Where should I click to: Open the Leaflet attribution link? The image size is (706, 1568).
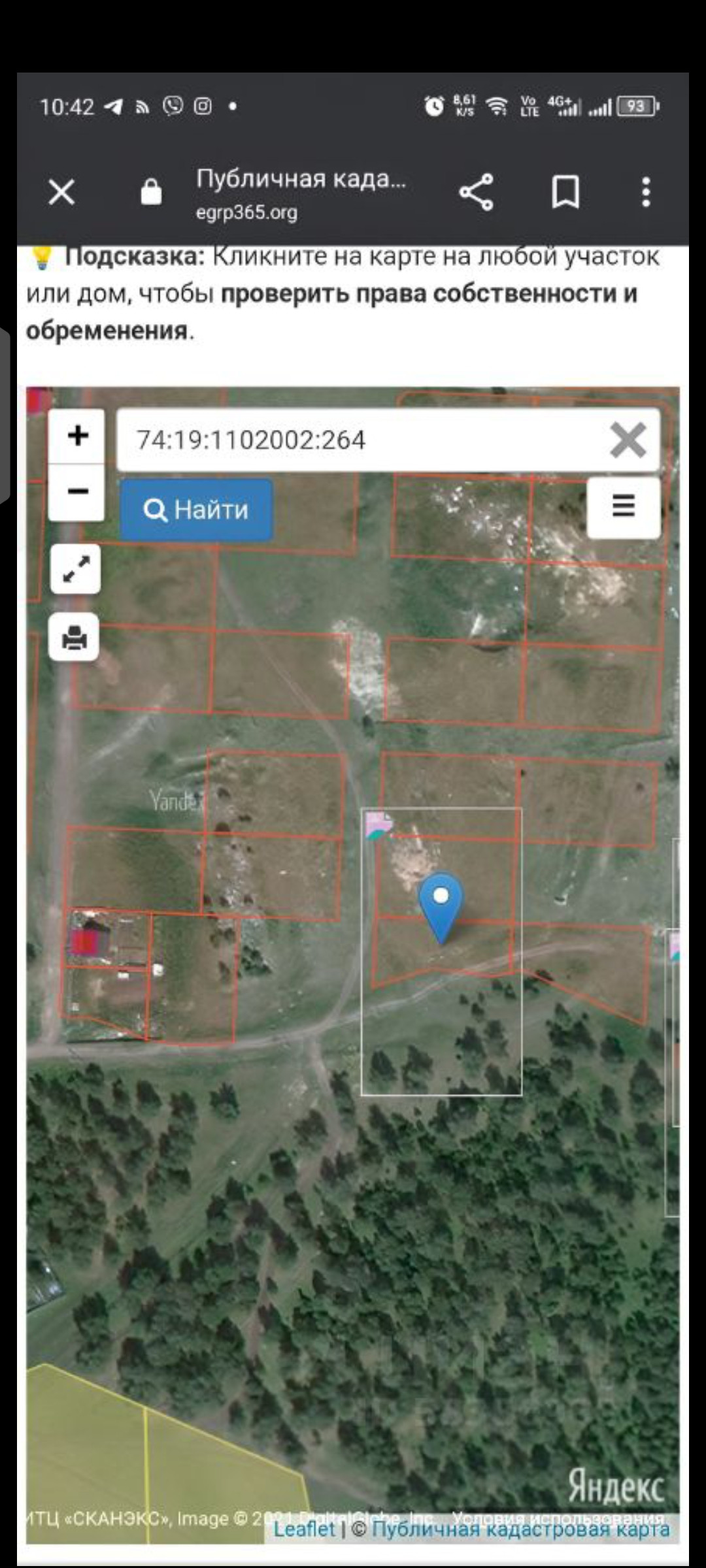303,1529
